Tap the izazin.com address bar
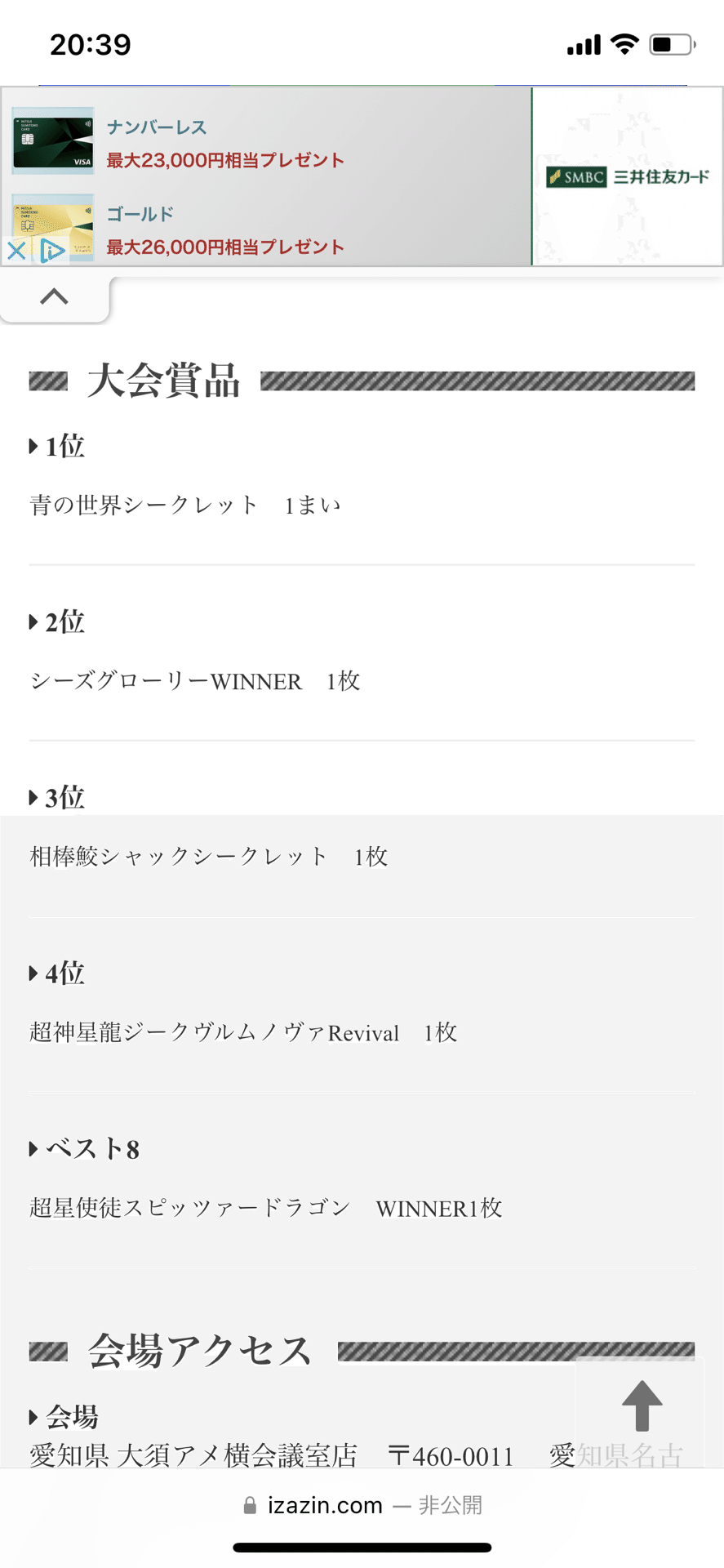 pos(362,1505)
